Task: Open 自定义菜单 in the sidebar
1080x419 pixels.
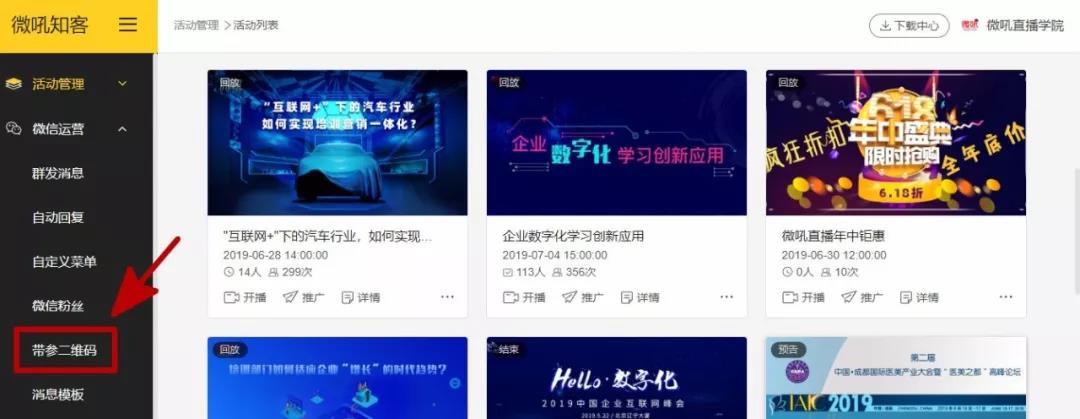Action: 64,262
